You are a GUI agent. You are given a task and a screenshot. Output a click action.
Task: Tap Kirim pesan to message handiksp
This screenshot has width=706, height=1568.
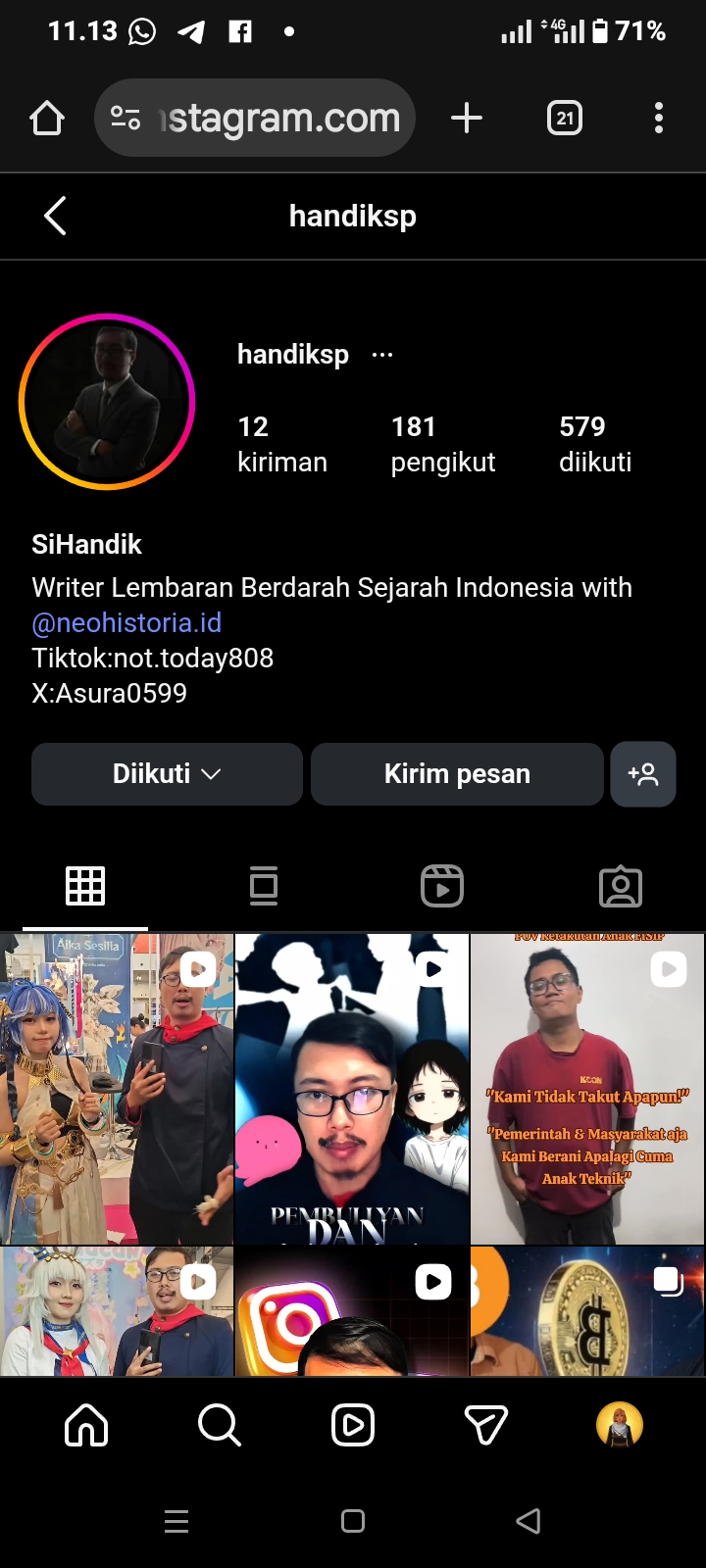(x=457, y=774)
